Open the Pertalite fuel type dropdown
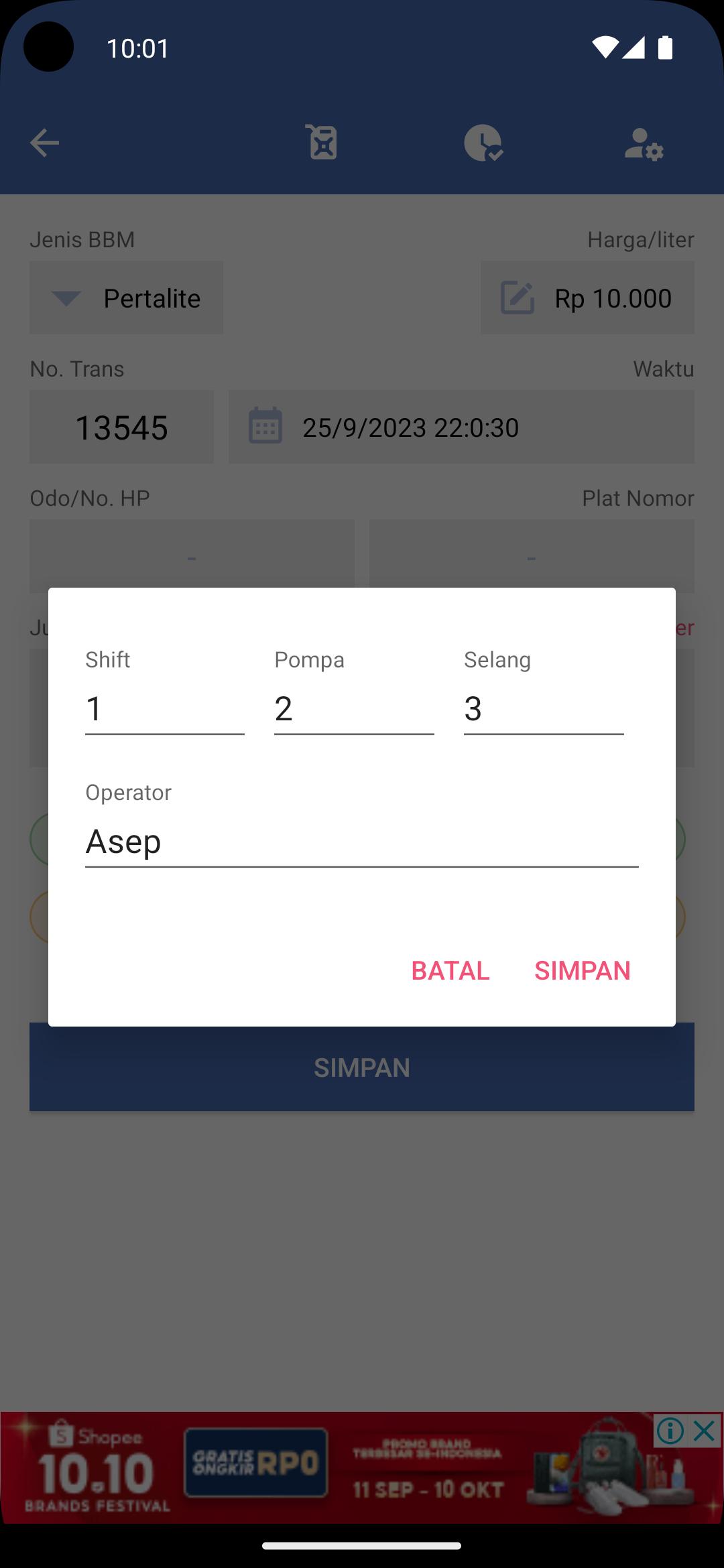 point(126,297)
